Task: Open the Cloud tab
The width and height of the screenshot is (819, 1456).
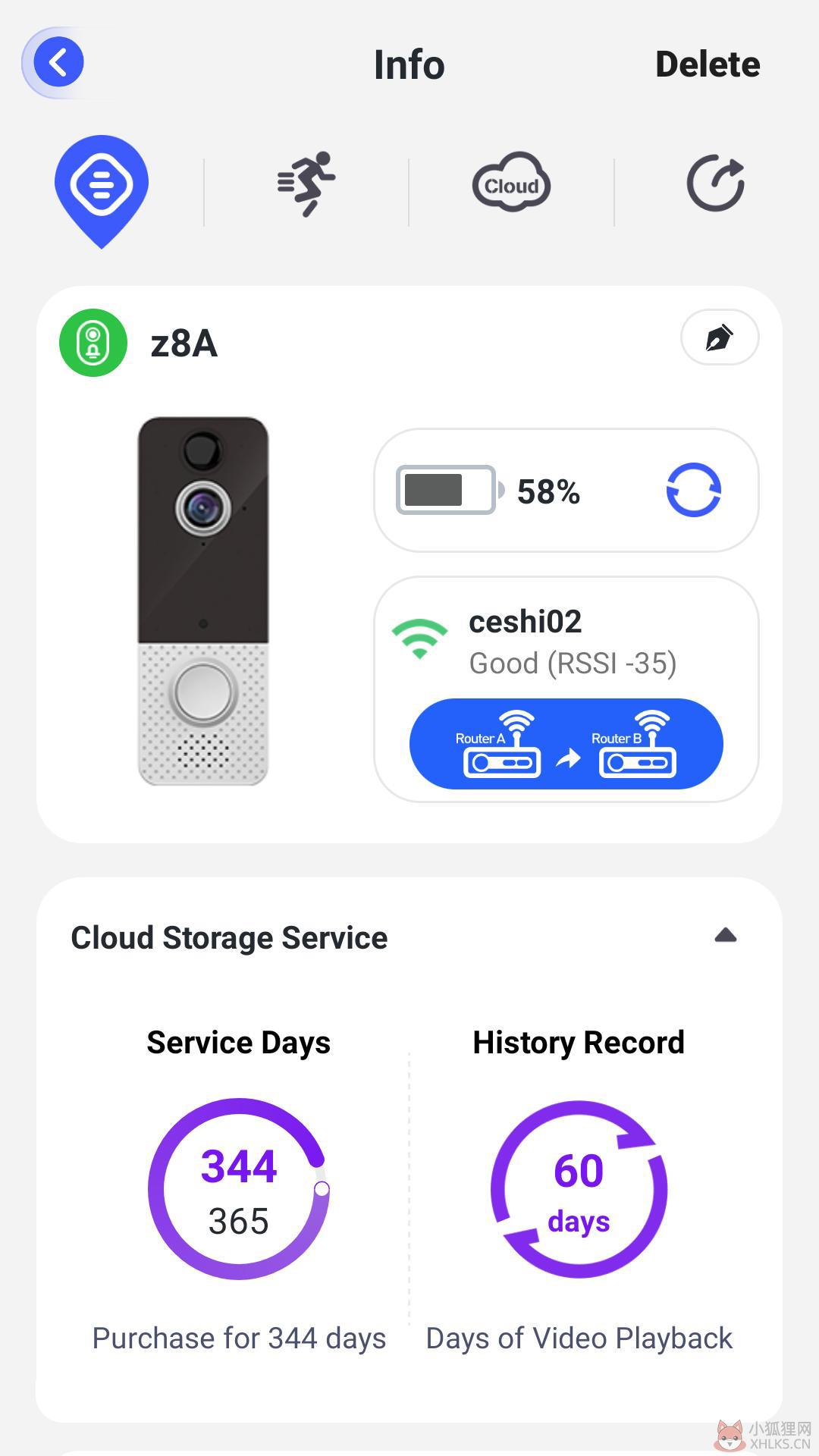Action: [x=511, y=182]
